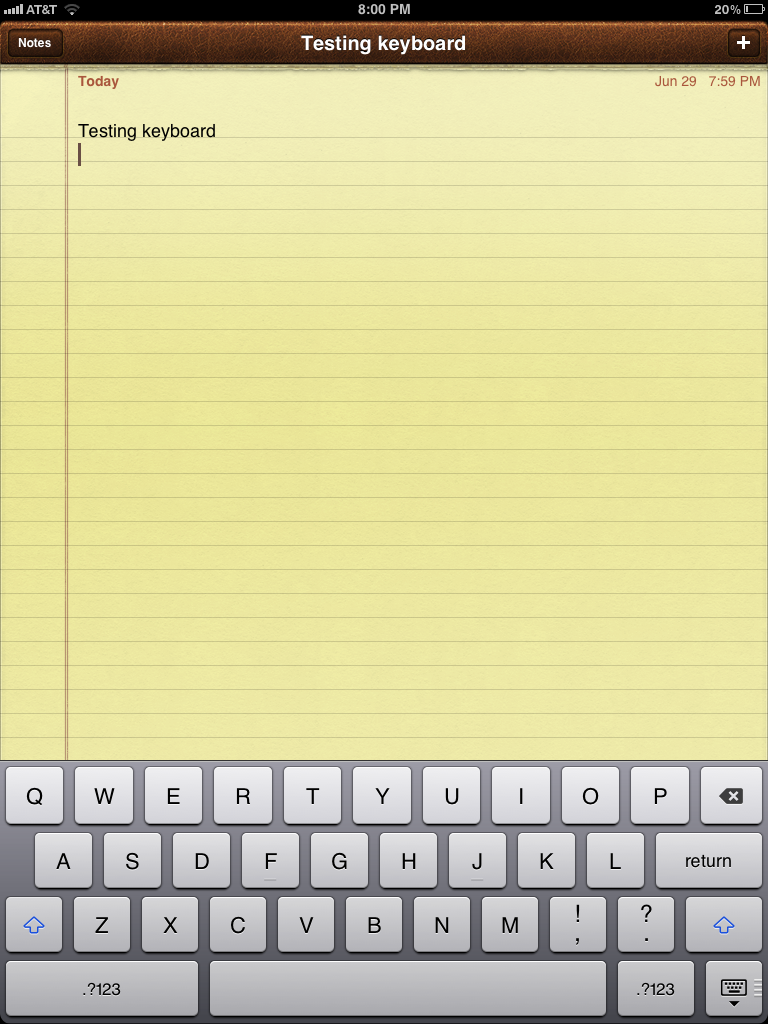The image size is (768, 1024).
Task: Tap the return key
Action: (707, 861)
